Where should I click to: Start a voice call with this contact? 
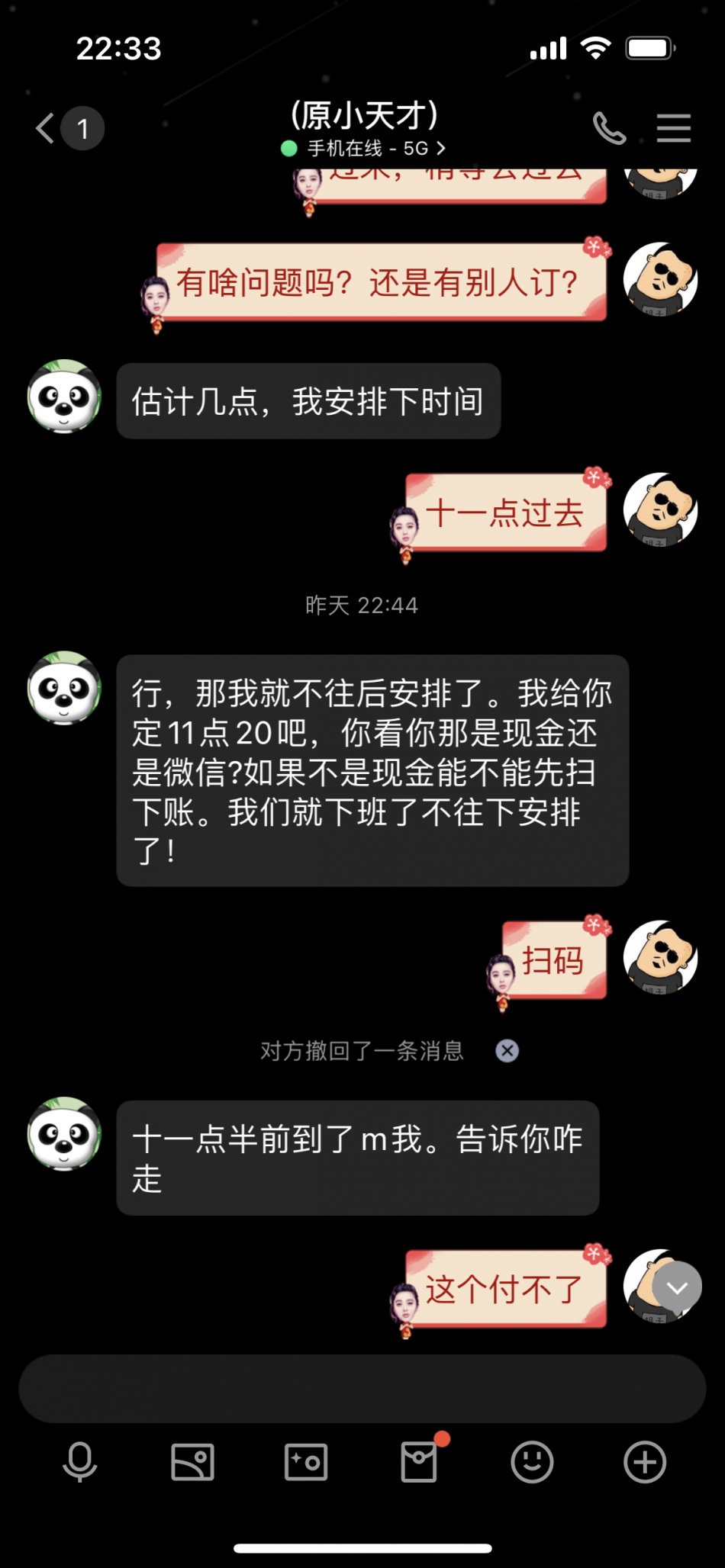coord(609,128)
